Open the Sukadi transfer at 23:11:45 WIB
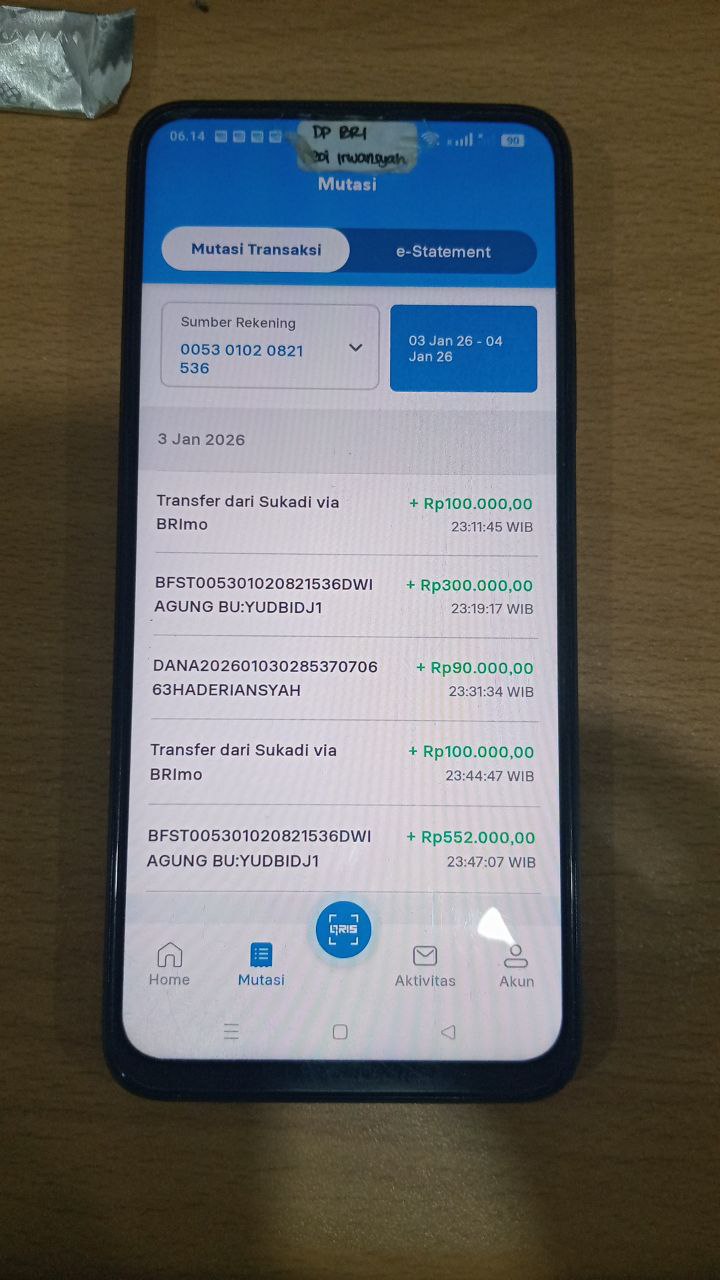Viewport: 720px width, 1280px height. [x=346, y=514]
